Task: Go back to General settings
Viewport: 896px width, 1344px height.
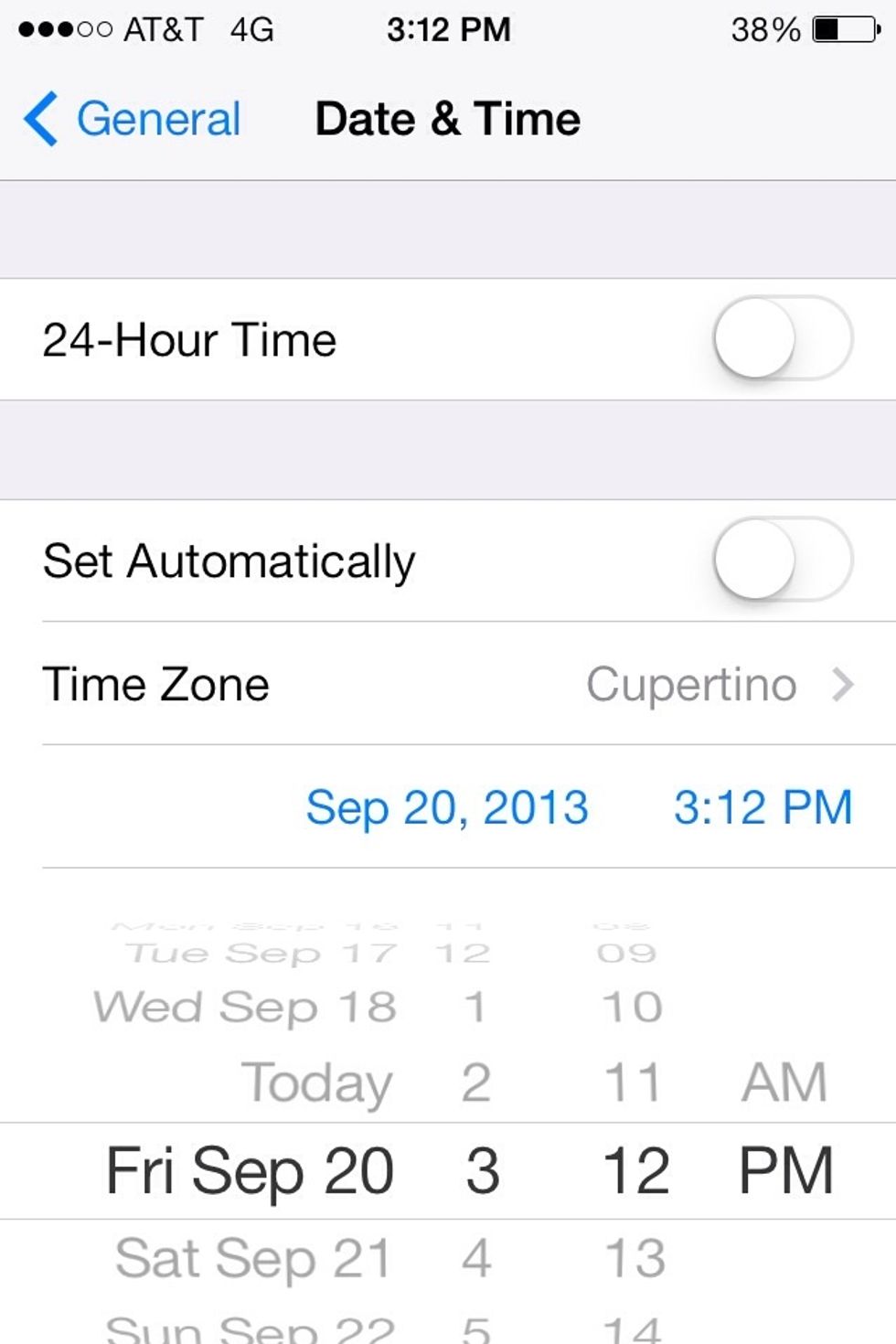Action: click(x=133, y=120)
